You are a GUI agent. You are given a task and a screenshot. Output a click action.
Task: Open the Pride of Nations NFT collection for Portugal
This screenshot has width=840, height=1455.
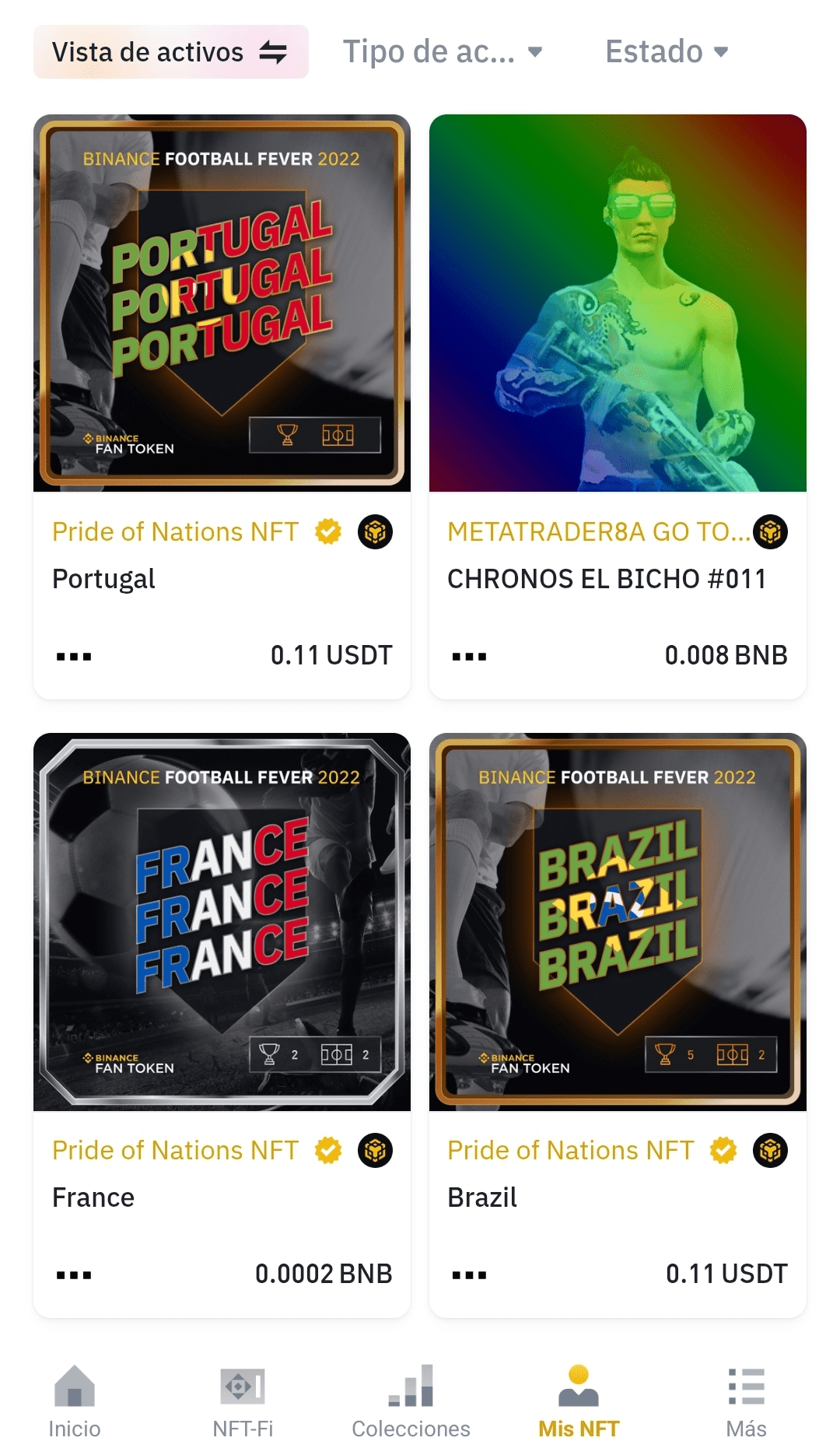175,532
